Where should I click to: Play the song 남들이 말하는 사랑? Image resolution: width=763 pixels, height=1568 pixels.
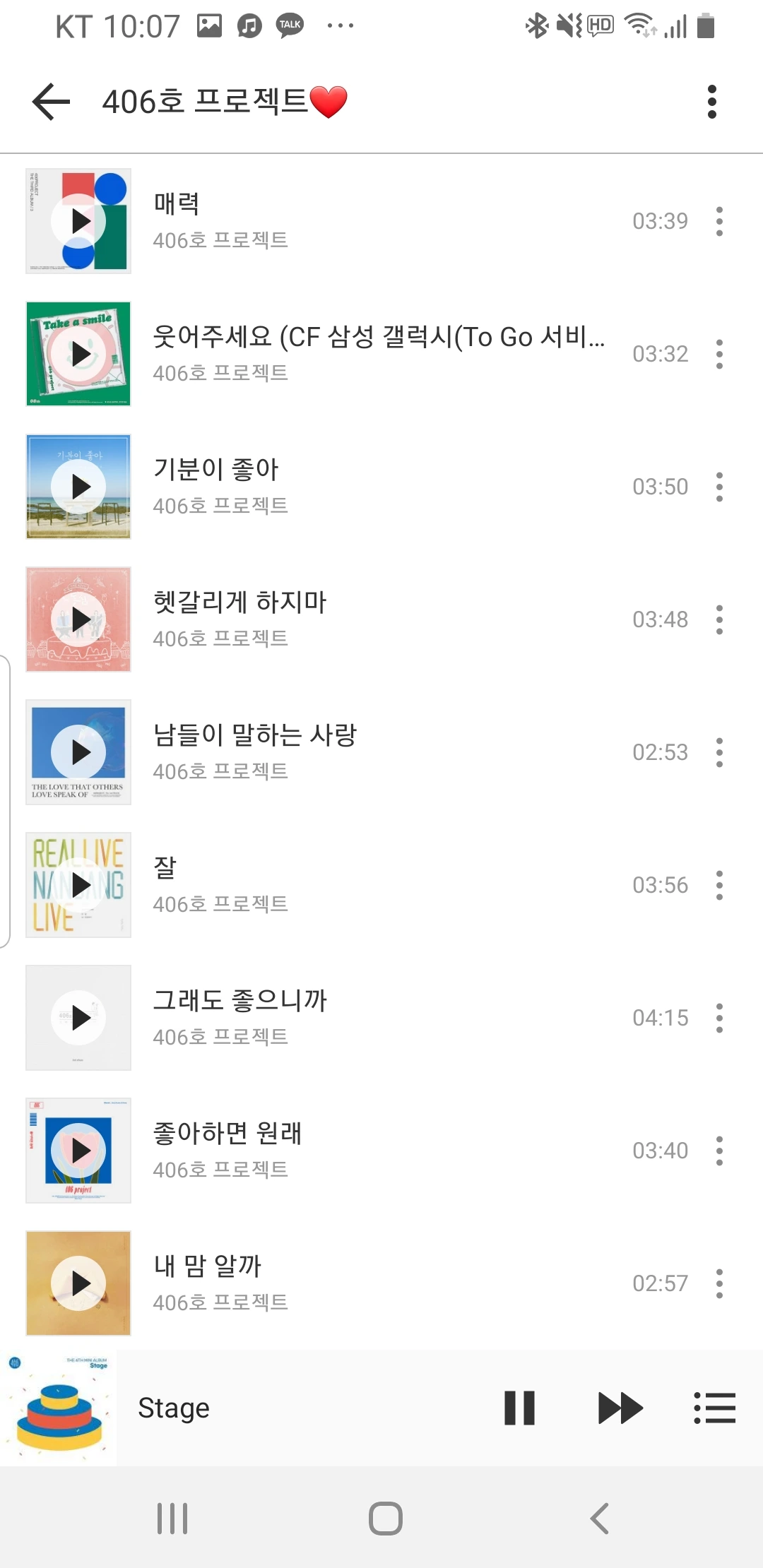[x=78, y=752]
